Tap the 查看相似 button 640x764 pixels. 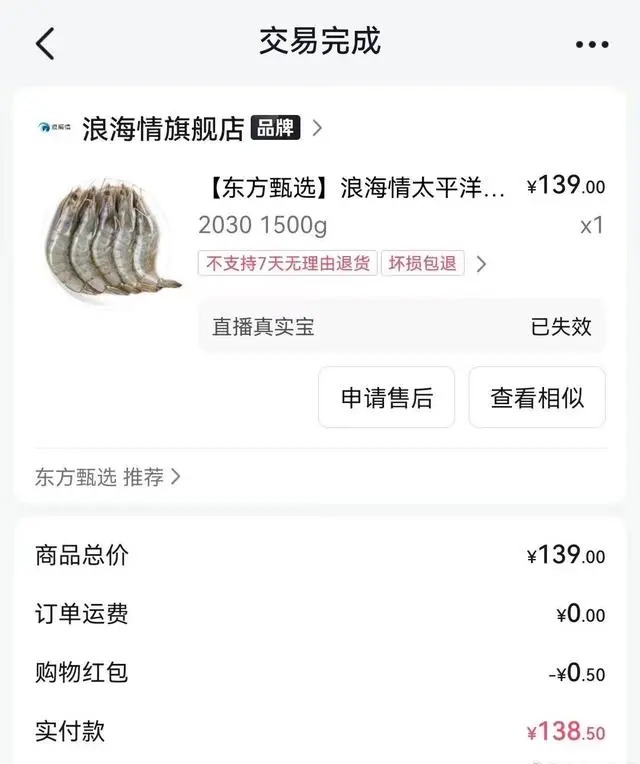(536, 398)
